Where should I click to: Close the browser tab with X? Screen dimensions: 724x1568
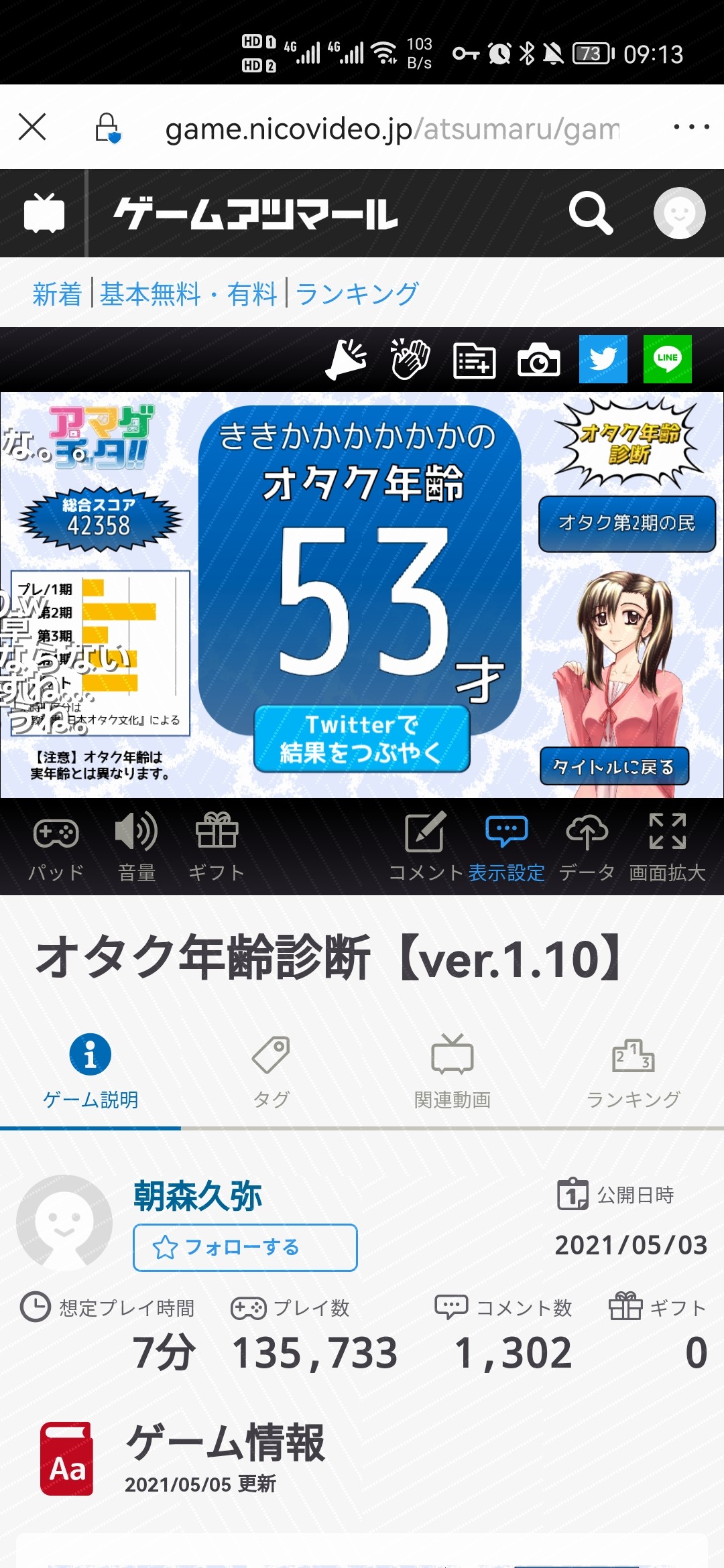pyautogui.click(x=32, y=127)
